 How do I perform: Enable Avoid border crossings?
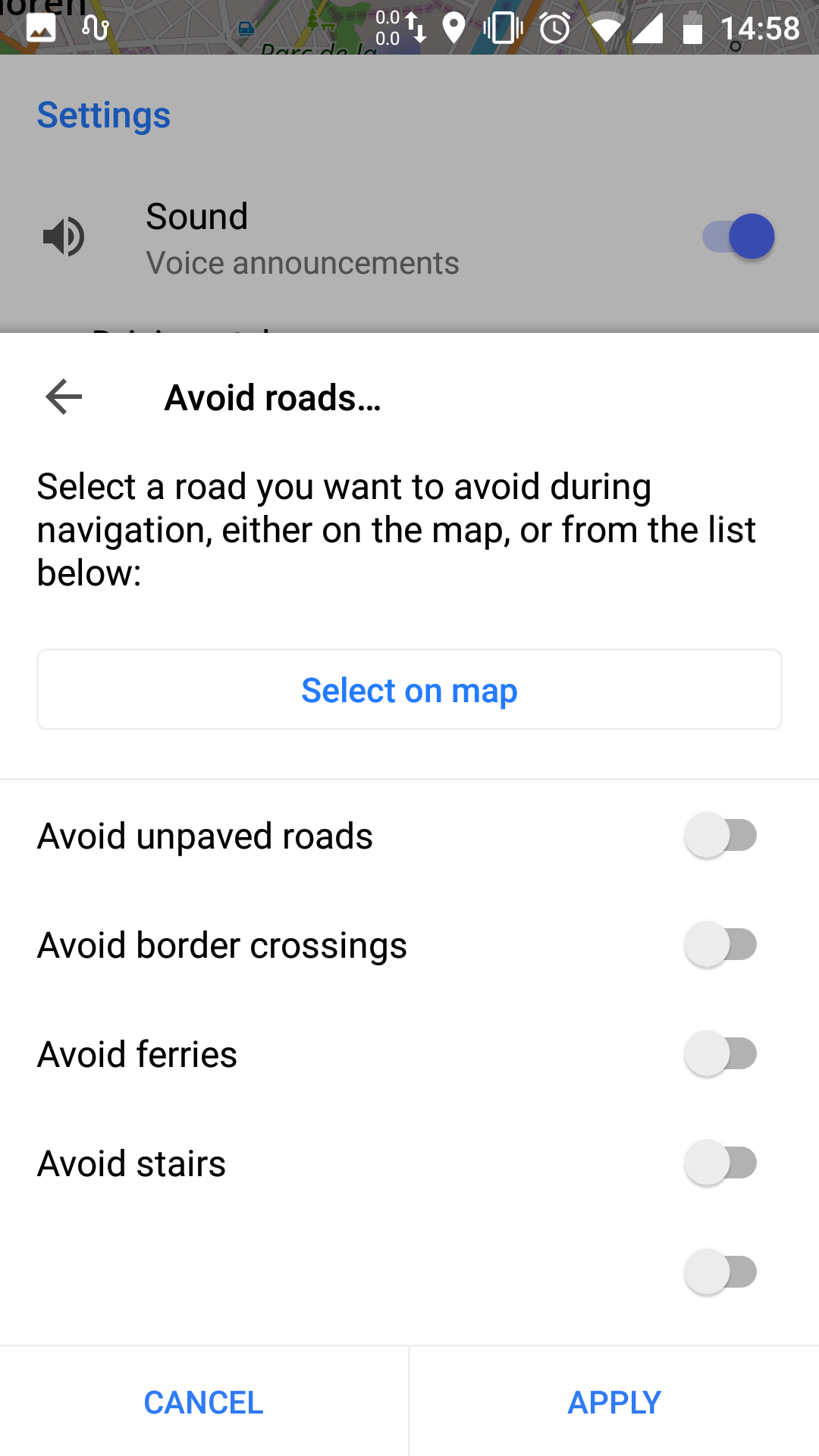point(721,944)
